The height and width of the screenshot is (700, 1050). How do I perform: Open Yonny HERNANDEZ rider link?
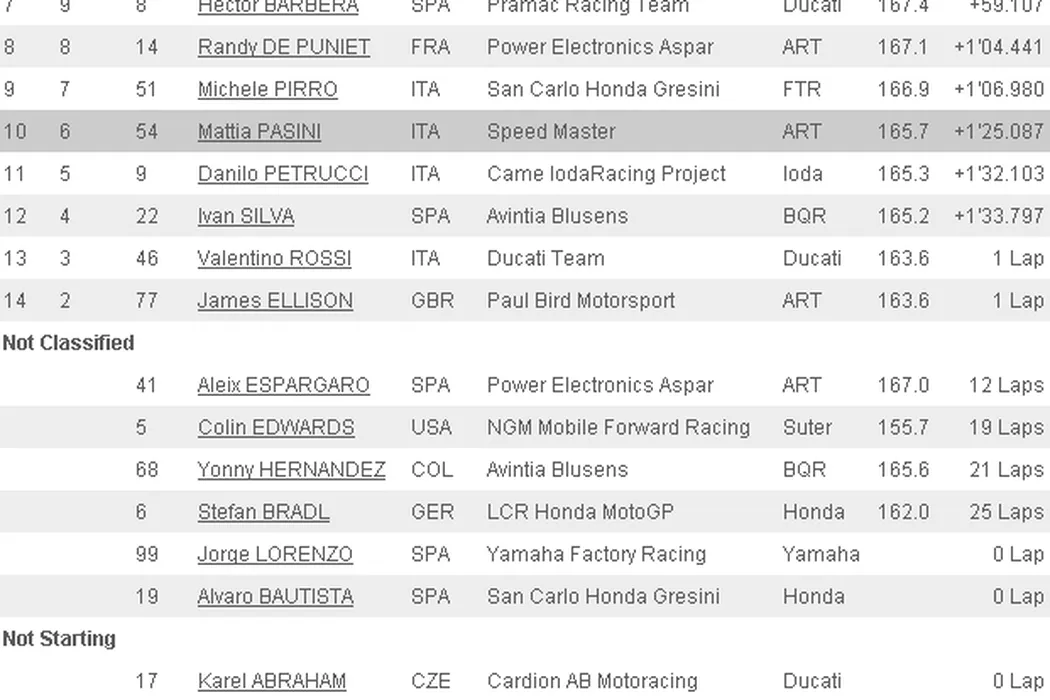[290, 470]
